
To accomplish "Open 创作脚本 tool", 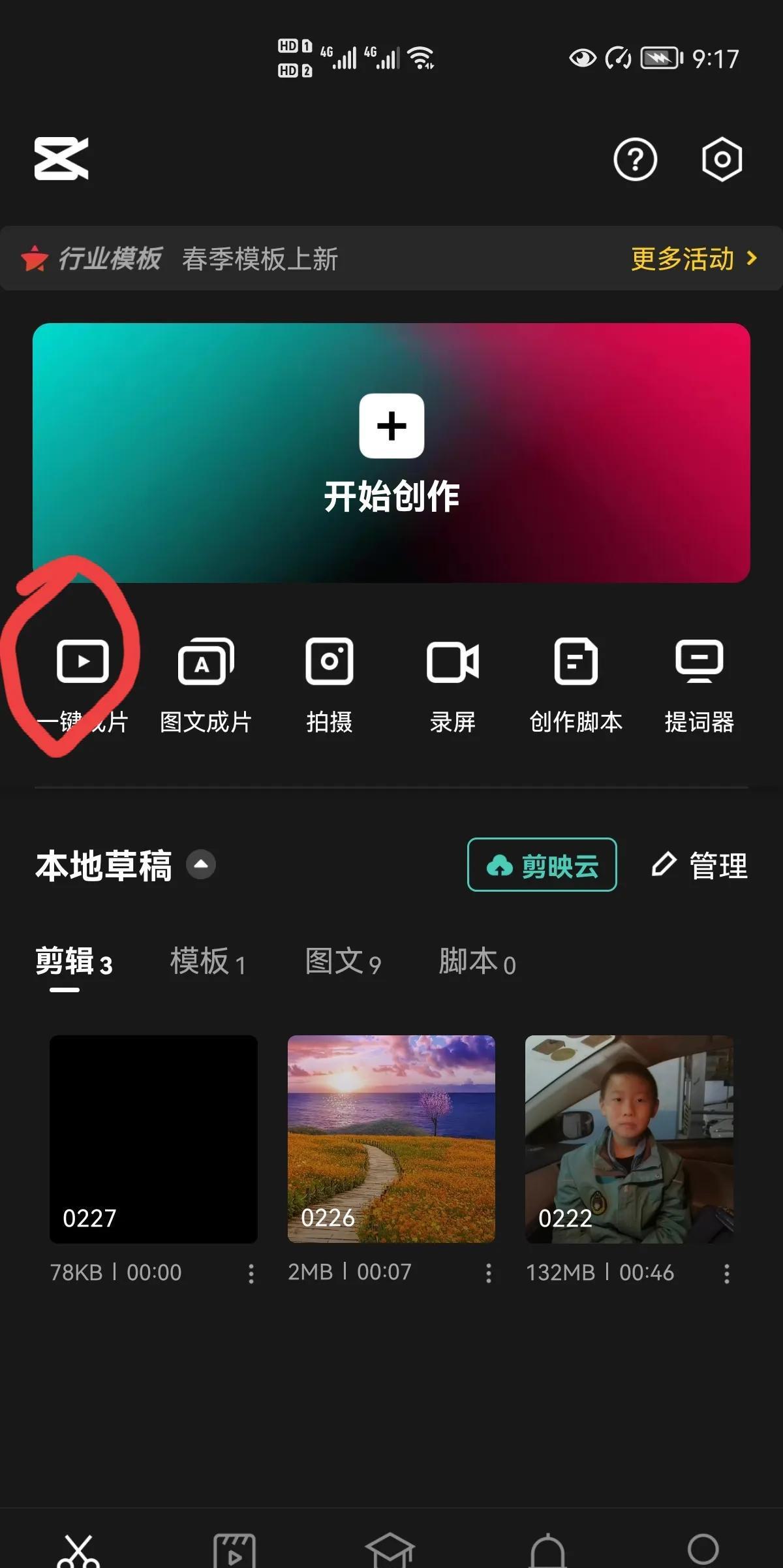I will (x=576, y=682).
